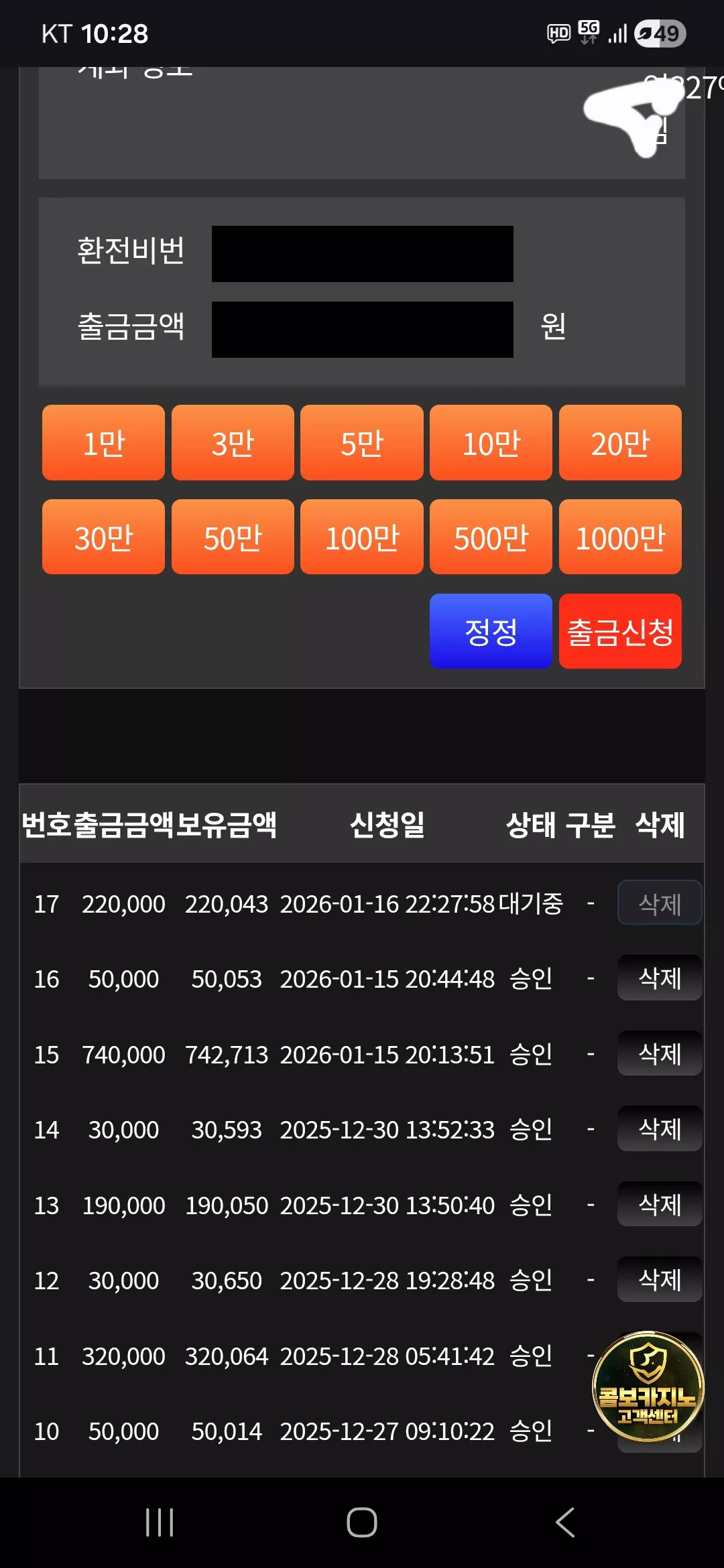Select the 1만 amount button
This screenshot has height=1568, width=724.
click(x=103, y=442)
